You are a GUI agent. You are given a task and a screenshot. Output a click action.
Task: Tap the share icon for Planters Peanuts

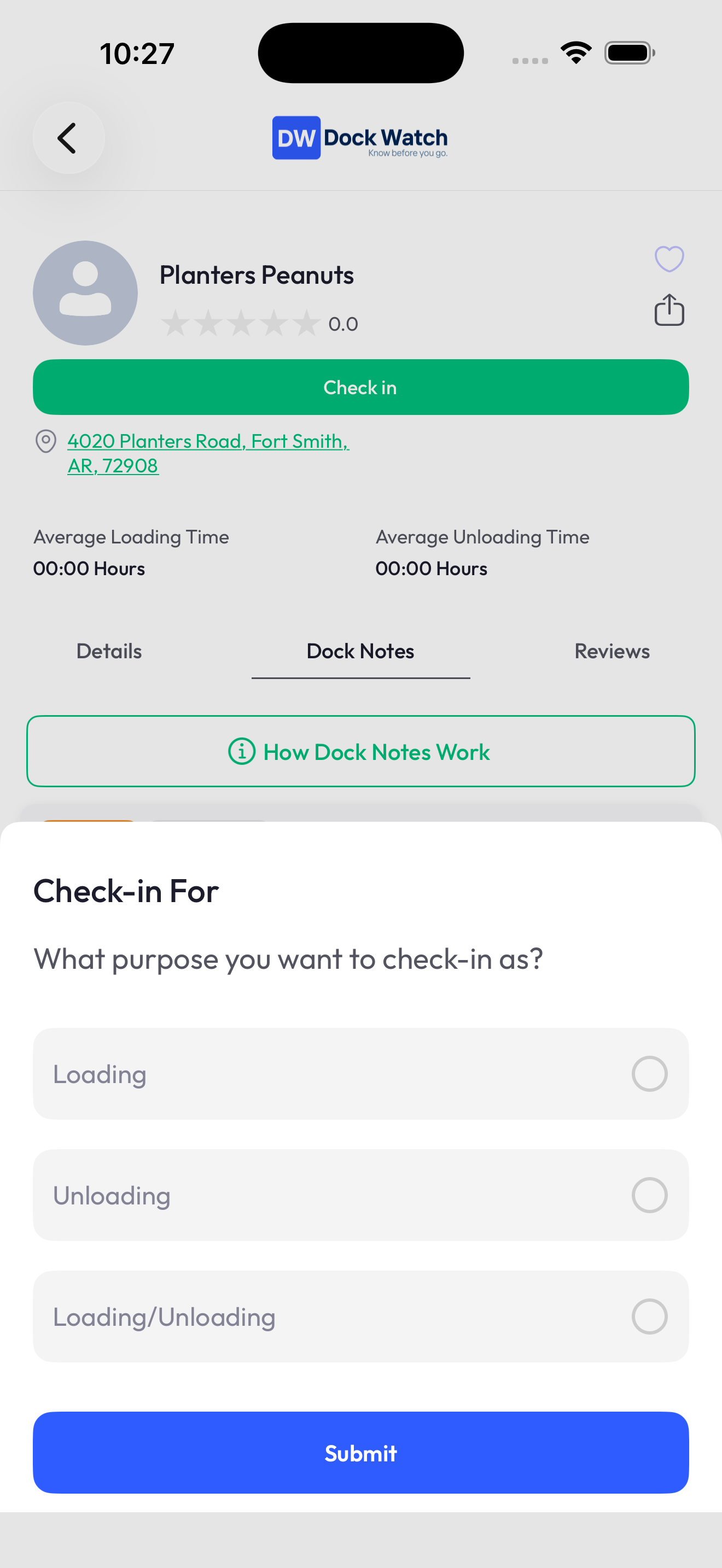coord(668,310)
